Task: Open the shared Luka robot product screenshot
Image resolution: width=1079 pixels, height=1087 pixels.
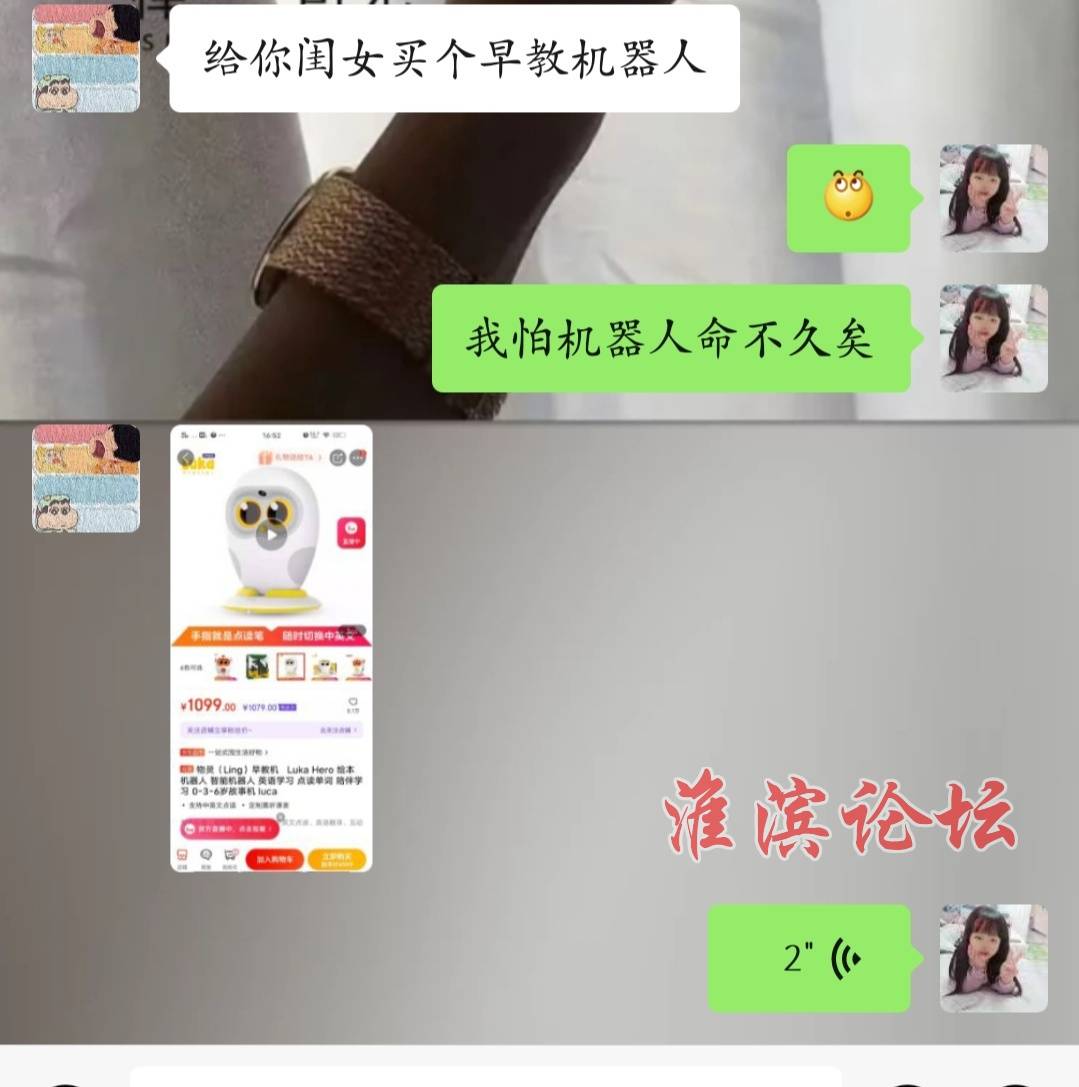Action: [271, 648]
